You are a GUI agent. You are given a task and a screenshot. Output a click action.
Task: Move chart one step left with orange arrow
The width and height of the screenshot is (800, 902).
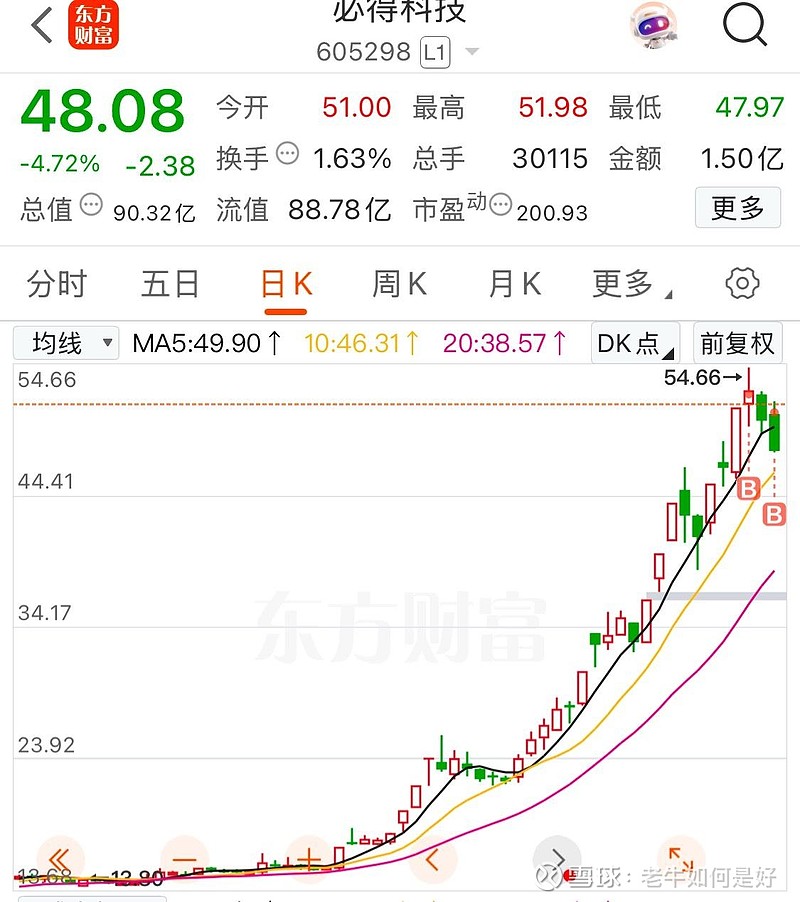pos(432,859)
